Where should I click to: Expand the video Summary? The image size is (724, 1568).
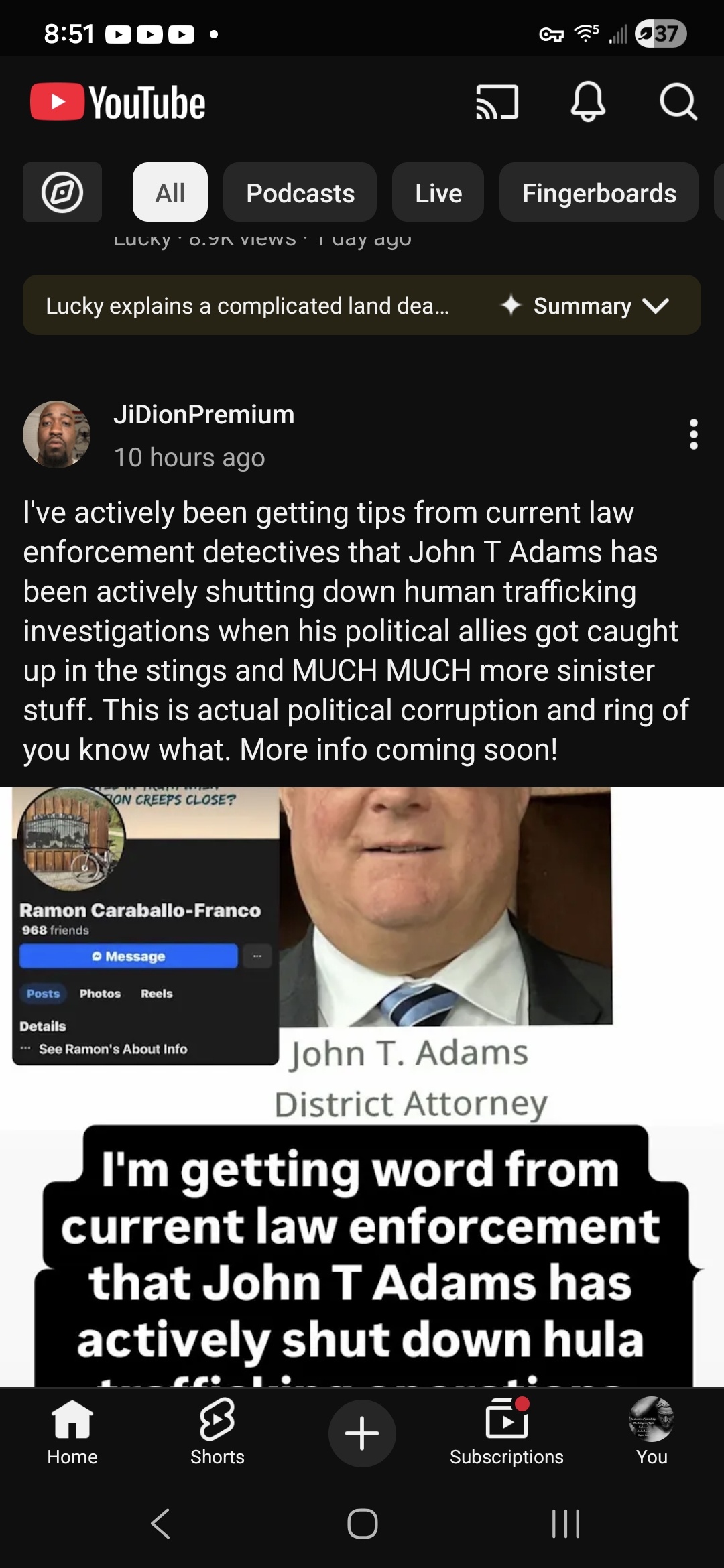(x=583, y=306)
